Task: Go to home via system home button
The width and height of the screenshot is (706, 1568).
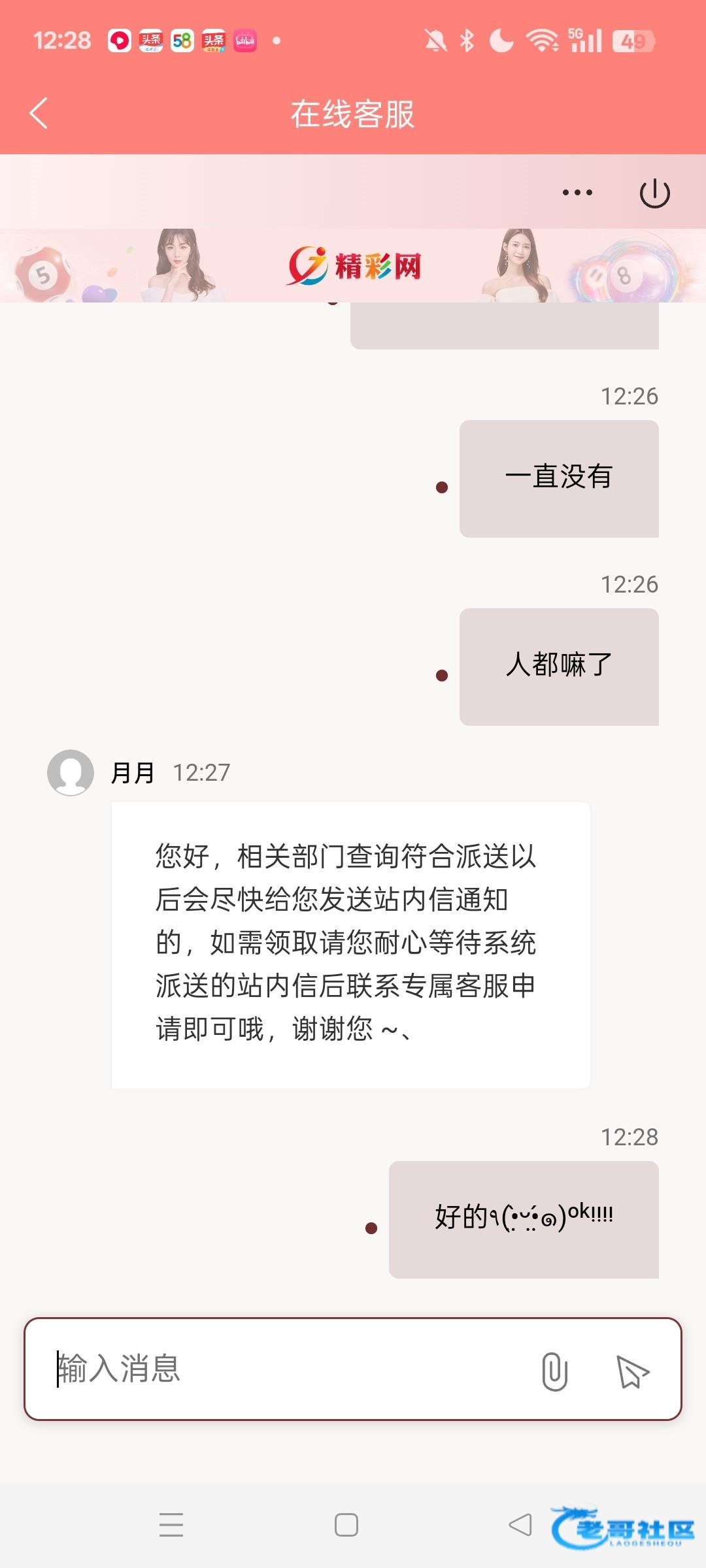Action: [346, 1525]
